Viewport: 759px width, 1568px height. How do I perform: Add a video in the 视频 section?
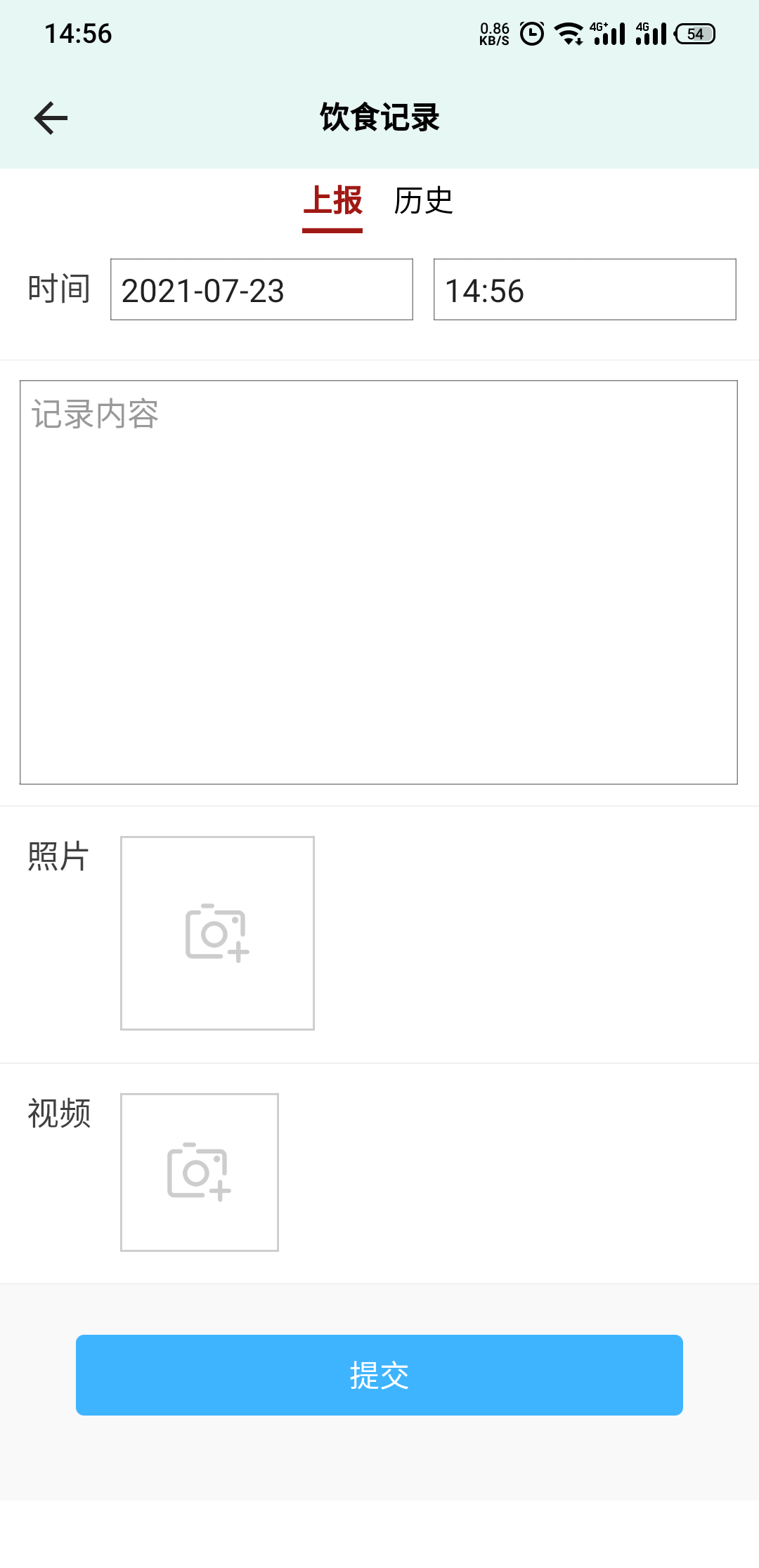pyautogui.click(x=200, y=1172)
